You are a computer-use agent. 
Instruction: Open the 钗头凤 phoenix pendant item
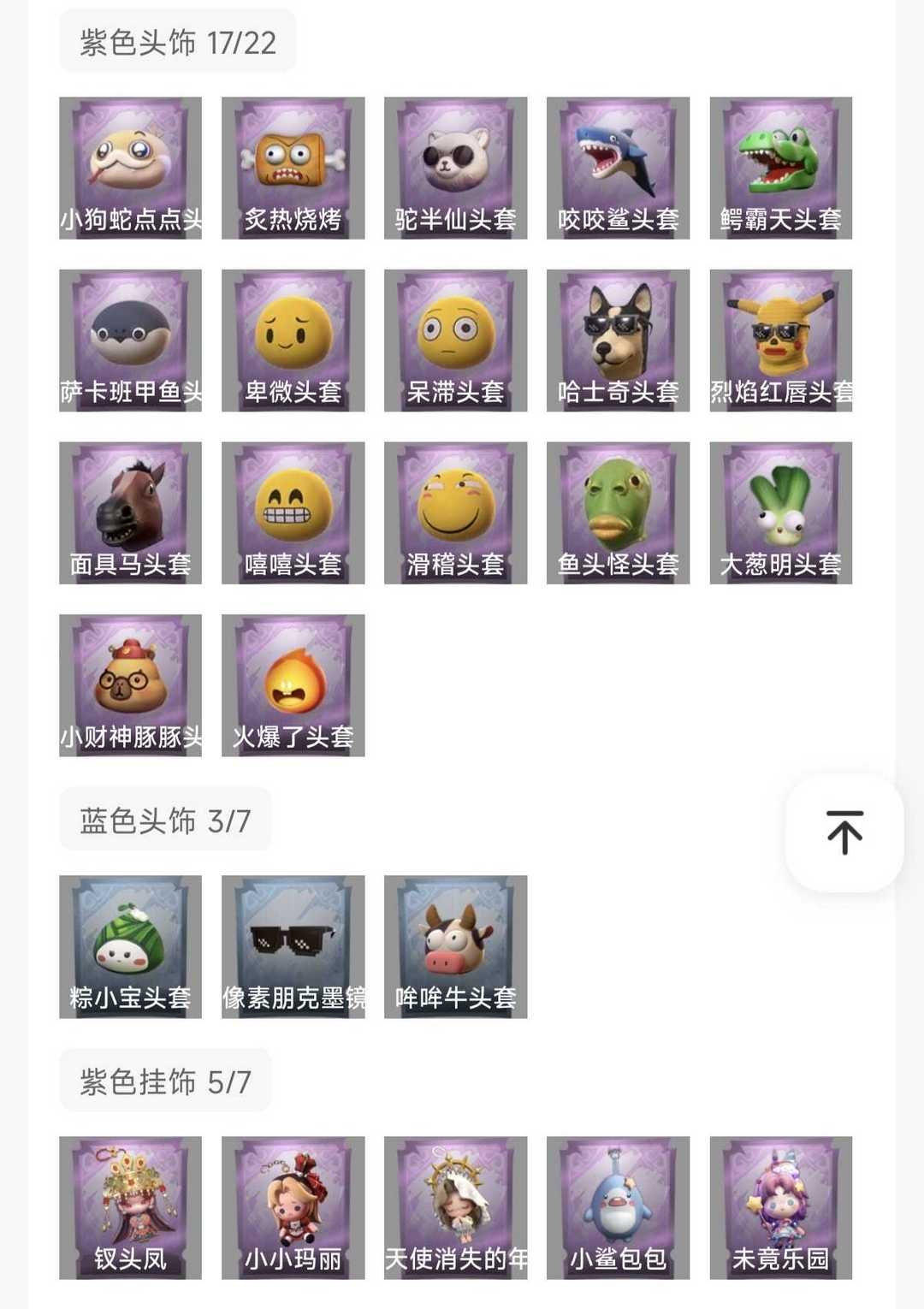129,1206
